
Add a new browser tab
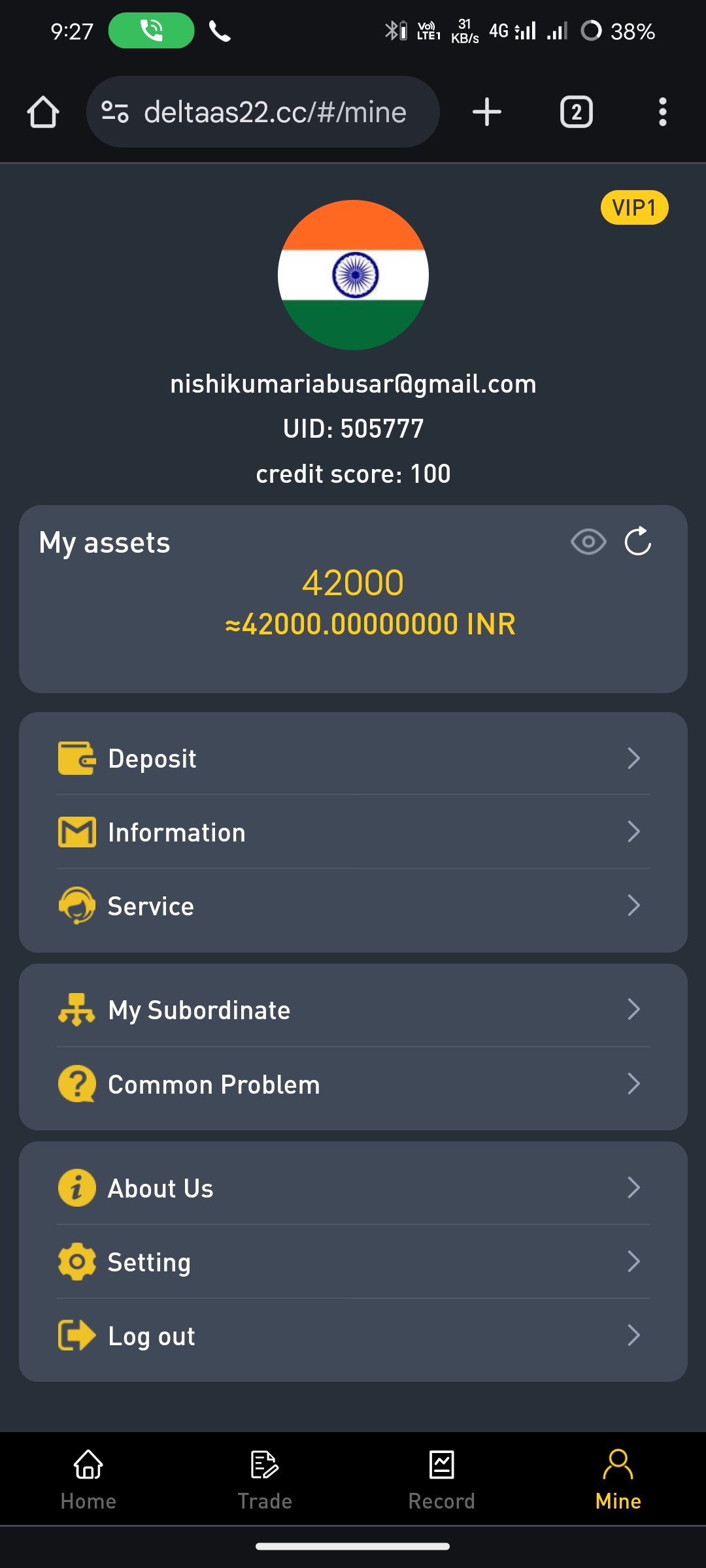pos(487,112)
